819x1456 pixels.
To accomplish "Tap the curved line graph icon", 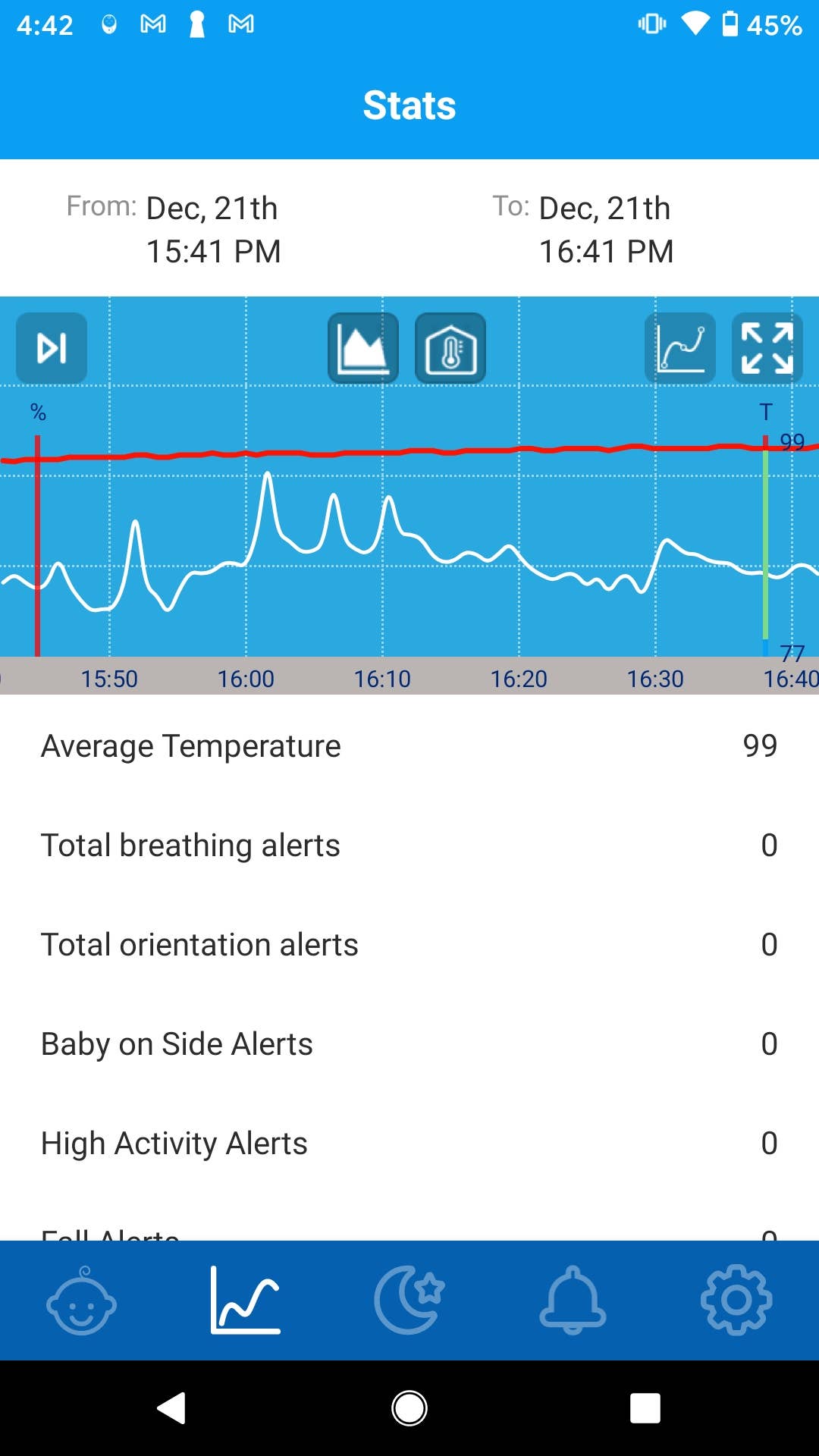I will [x=680, y=348].
